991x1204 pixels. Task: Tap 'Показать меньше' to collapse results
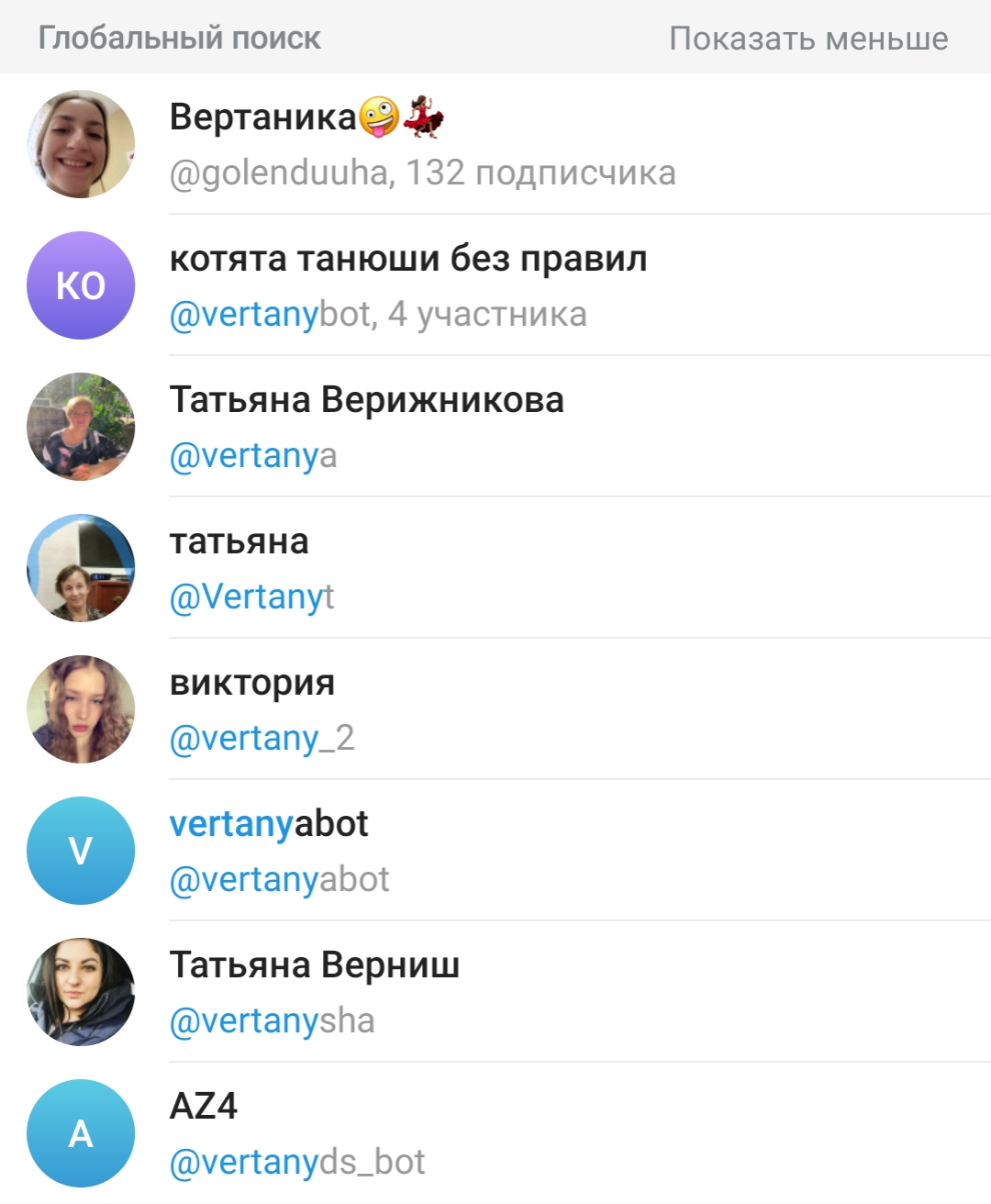pyautogui.click(x=807, y=39)
